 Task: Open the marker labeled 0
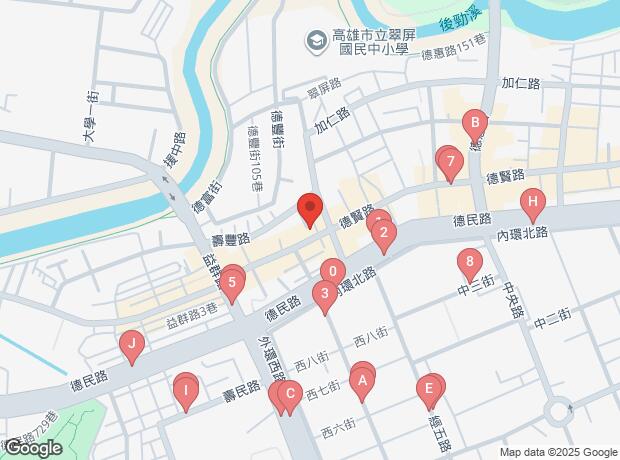[333, 274]
